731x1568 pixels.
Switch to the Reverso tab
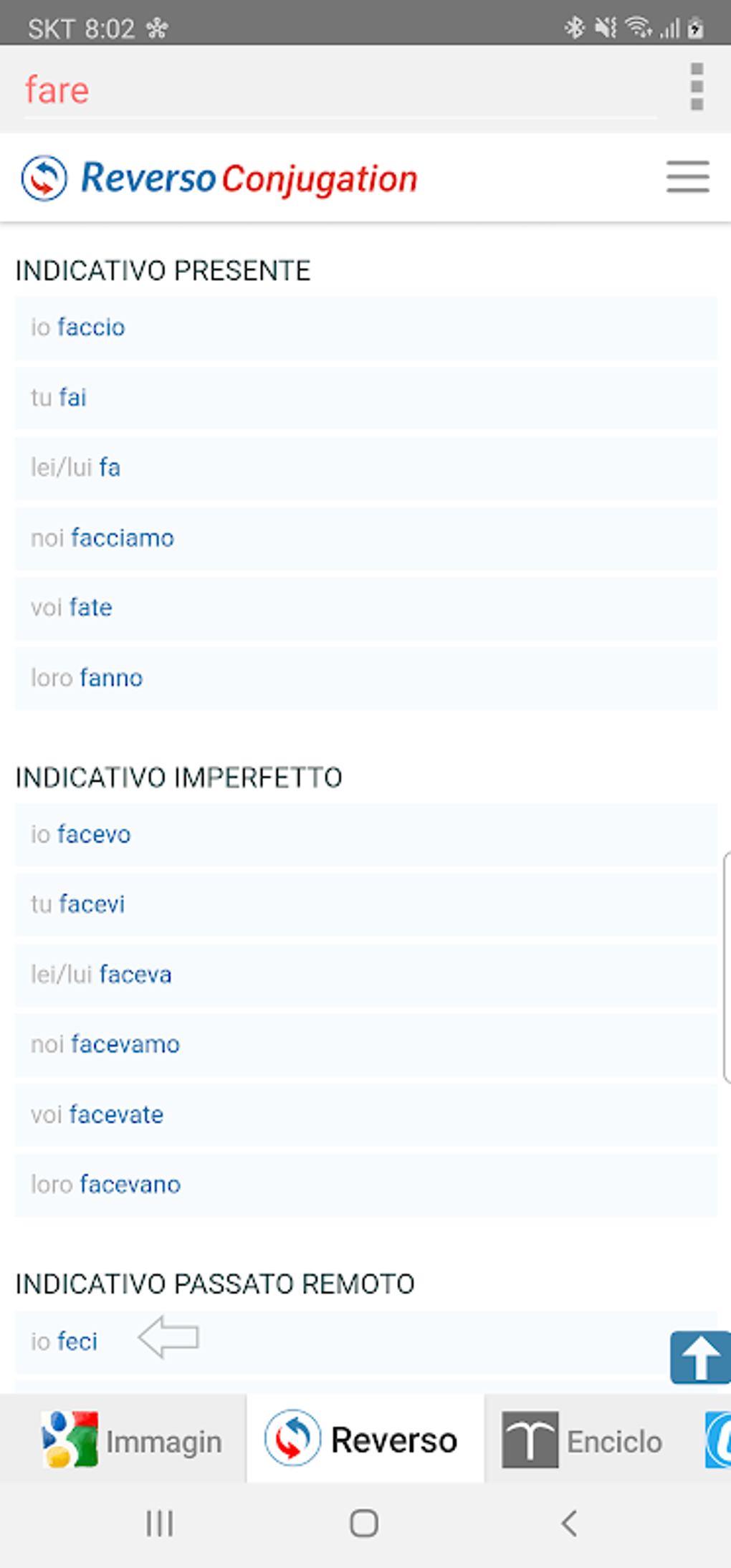pos(365,1439)
